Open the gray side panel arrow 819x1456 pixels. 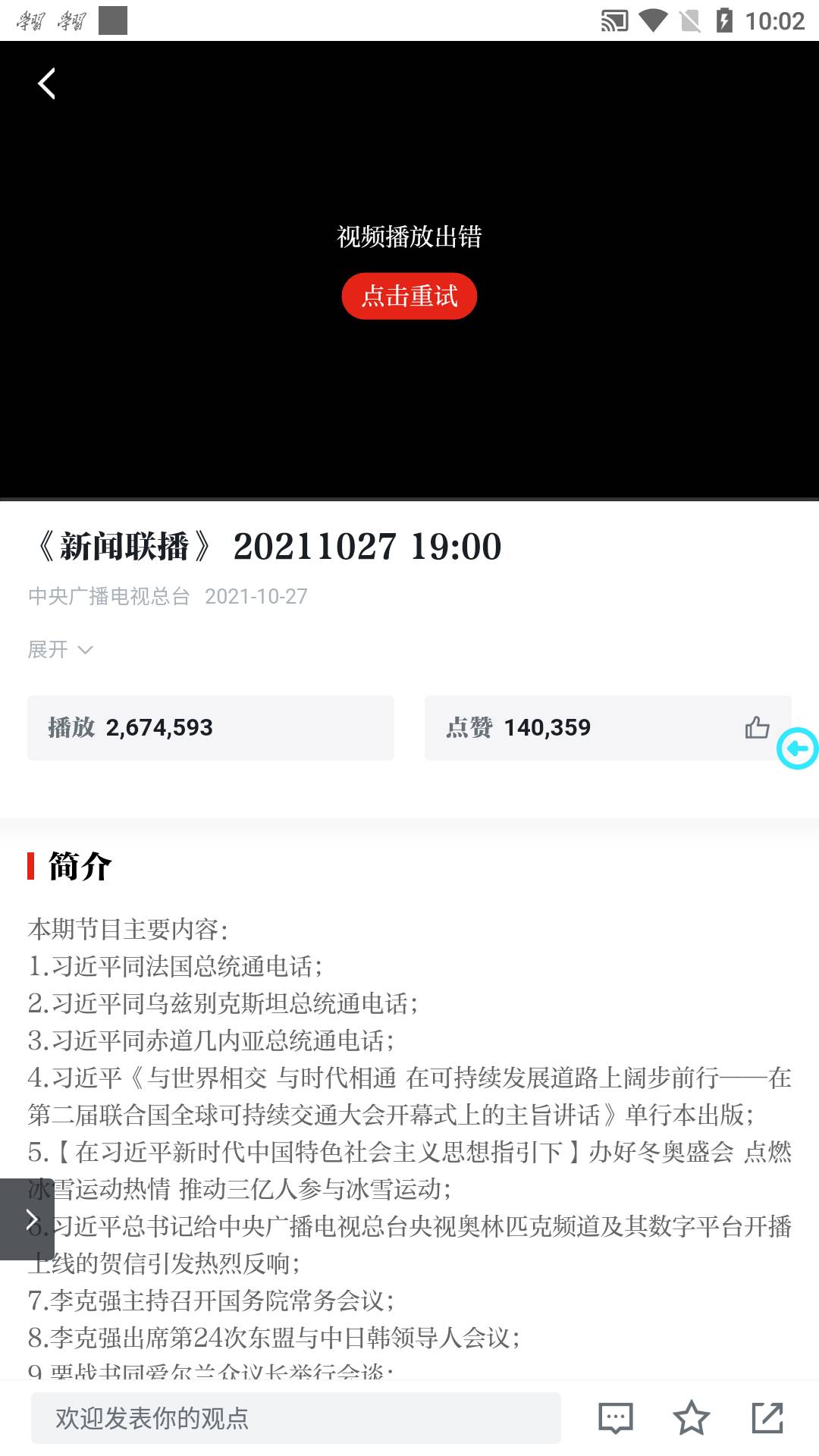click(29, 1219)
